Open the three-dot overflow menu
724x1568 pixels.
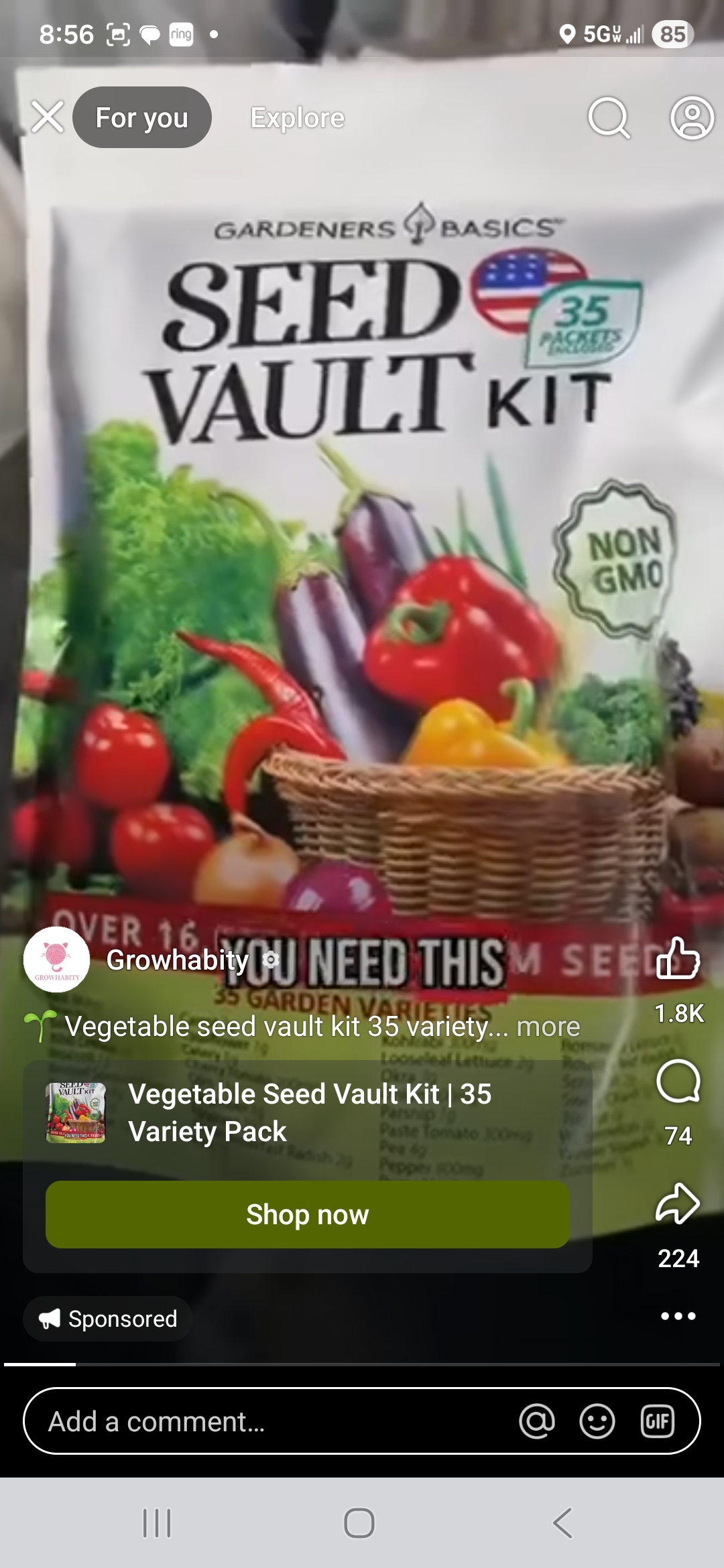[678, 1316]
